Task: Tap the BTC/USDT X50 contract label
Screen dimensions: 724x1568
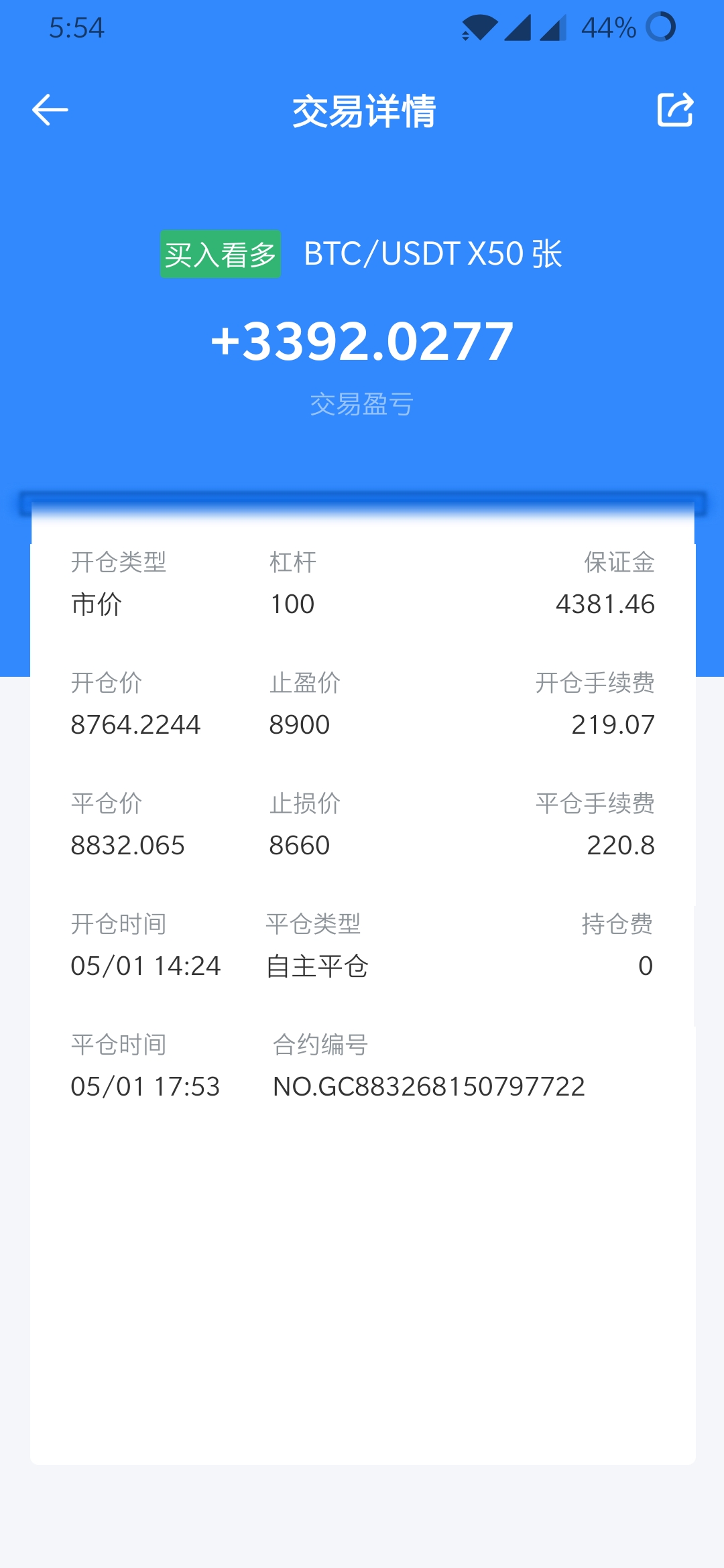Action: 432,254
